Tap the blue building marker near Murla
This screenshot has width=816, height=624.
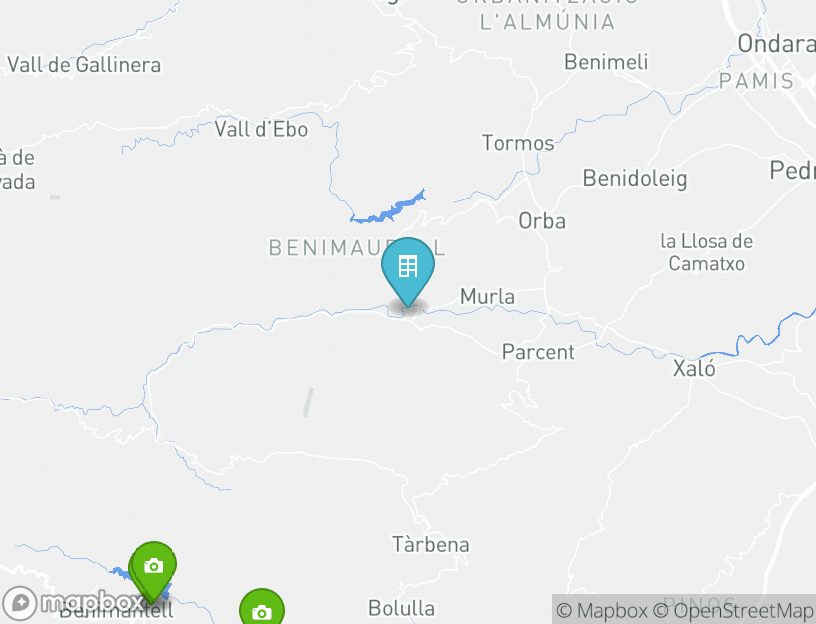(408, 268)
